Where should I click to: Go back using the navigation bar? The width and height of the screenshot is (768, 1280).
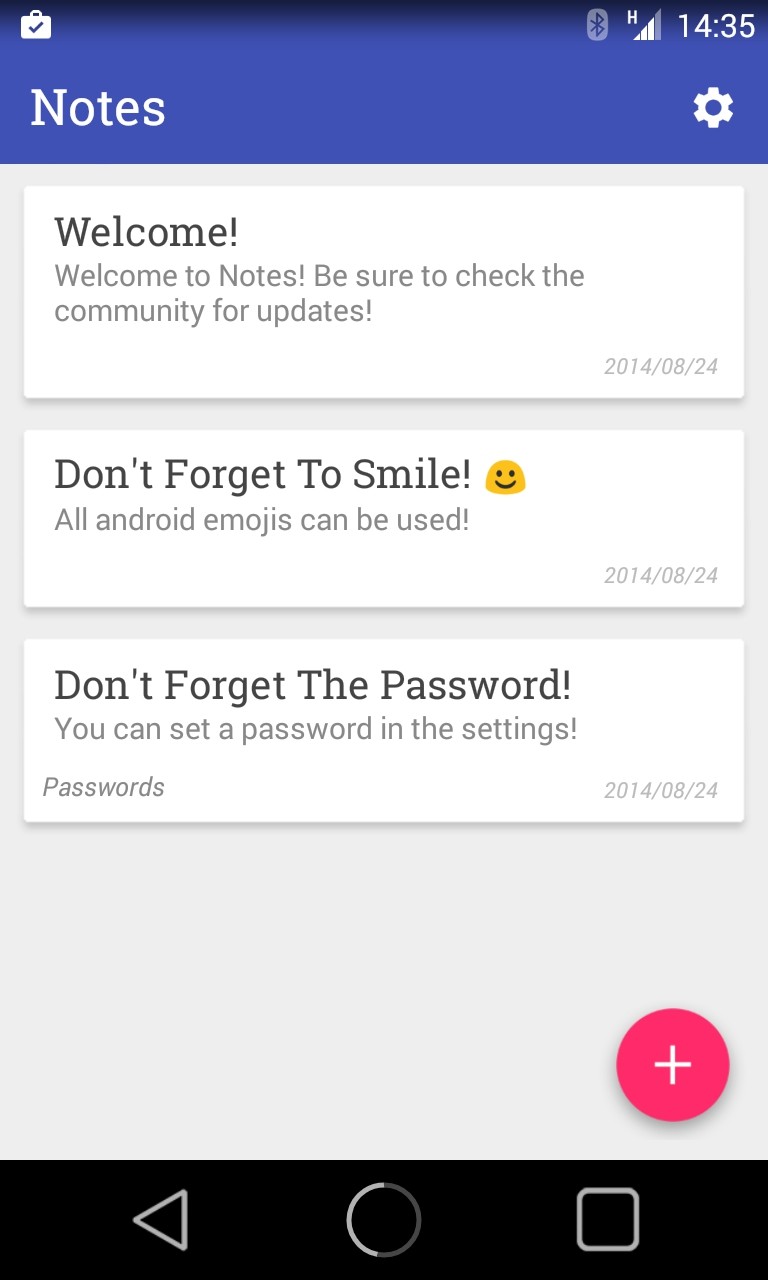(162, 1219)
